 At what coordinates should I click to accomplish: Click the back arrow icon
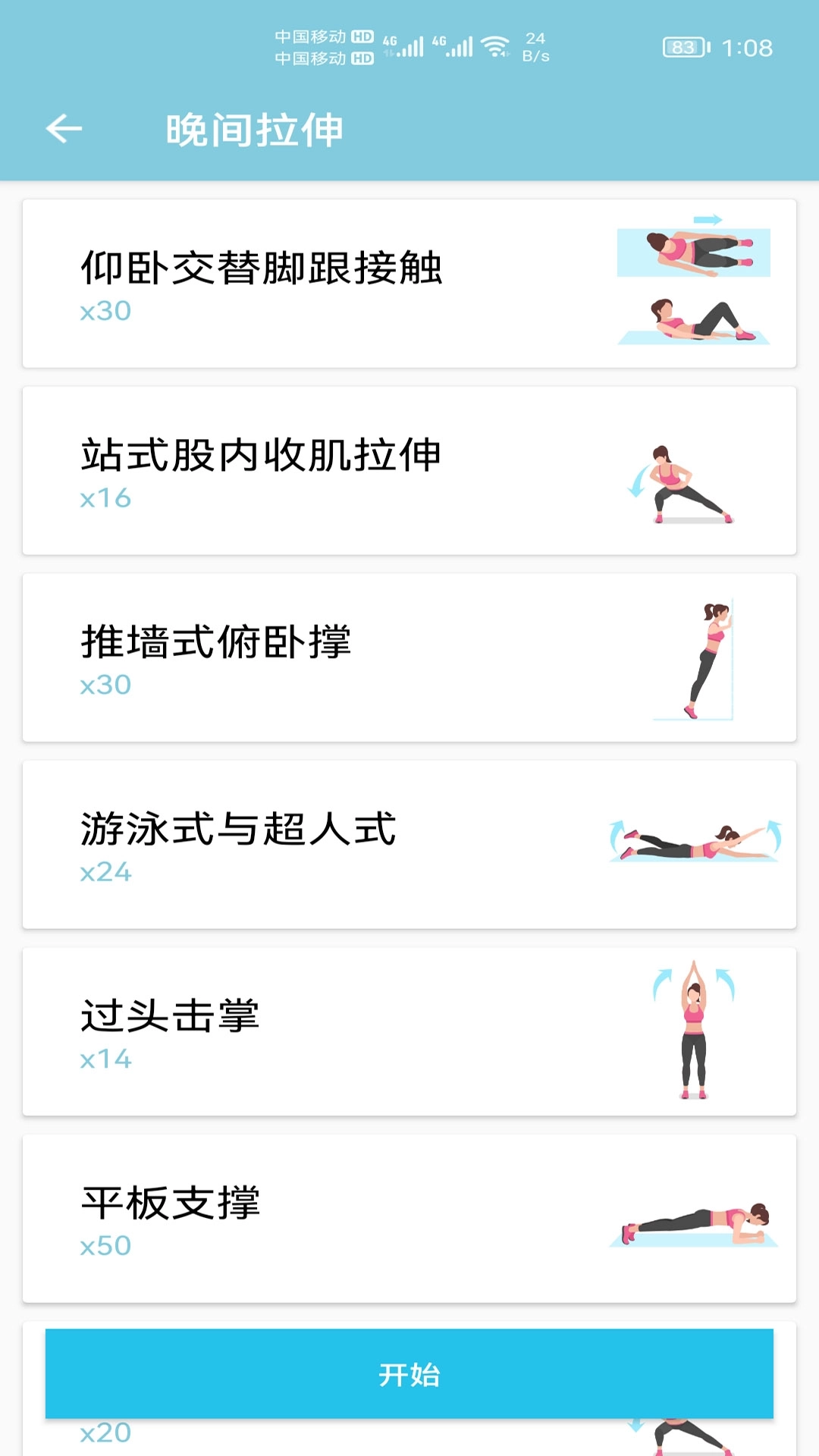64,127
